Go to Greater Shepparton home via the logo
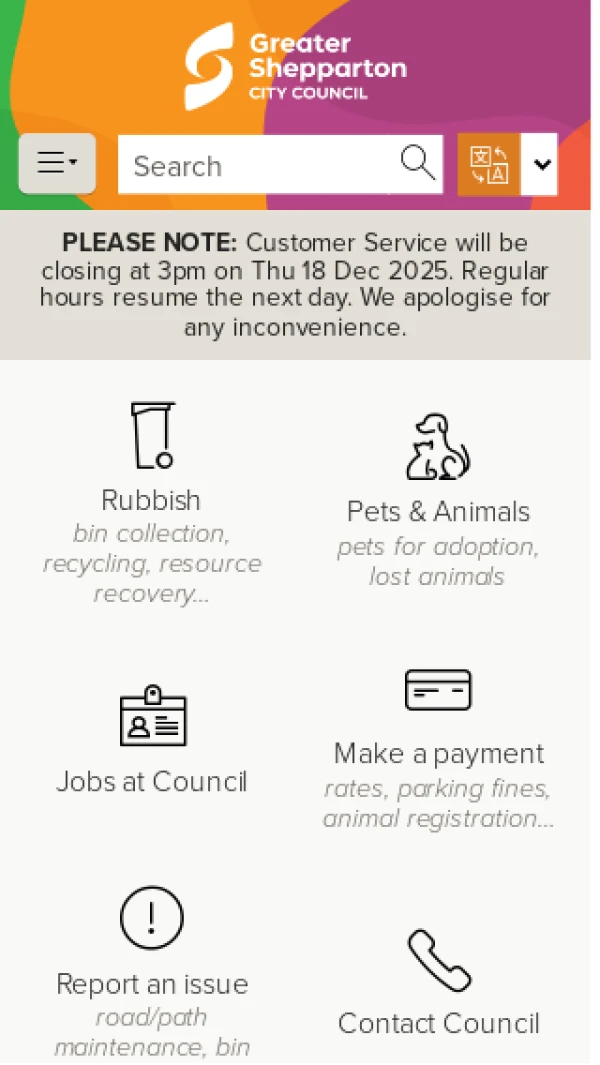Screen dimensions: 600x1065 coord(296,67)
